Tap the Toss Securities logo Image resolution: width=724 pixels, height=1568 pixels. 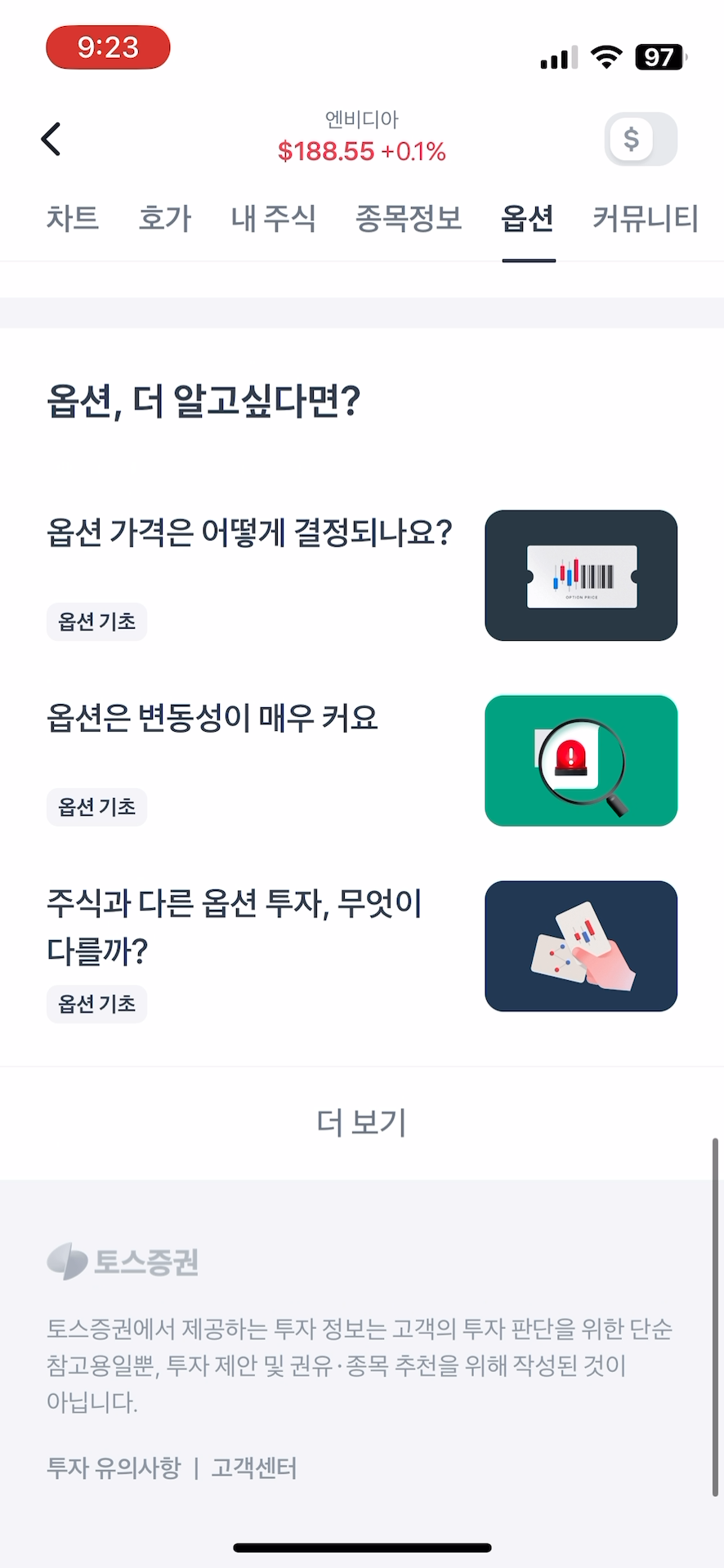click(123, 1262)
